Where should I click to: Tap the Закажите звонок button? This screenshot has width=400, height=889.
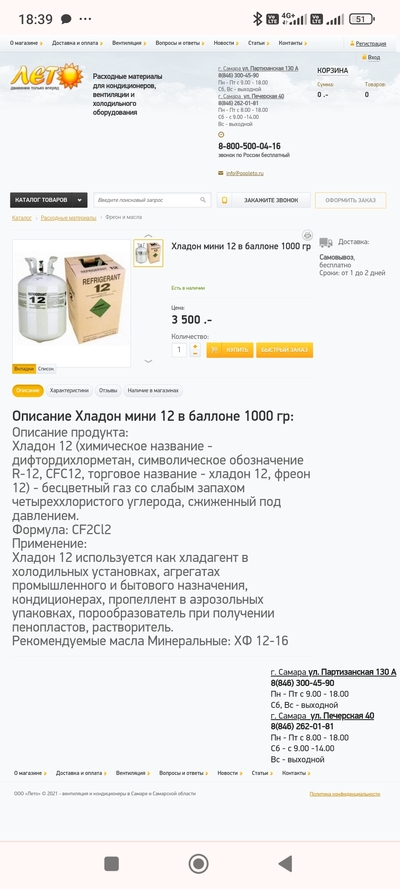[263, 200]
